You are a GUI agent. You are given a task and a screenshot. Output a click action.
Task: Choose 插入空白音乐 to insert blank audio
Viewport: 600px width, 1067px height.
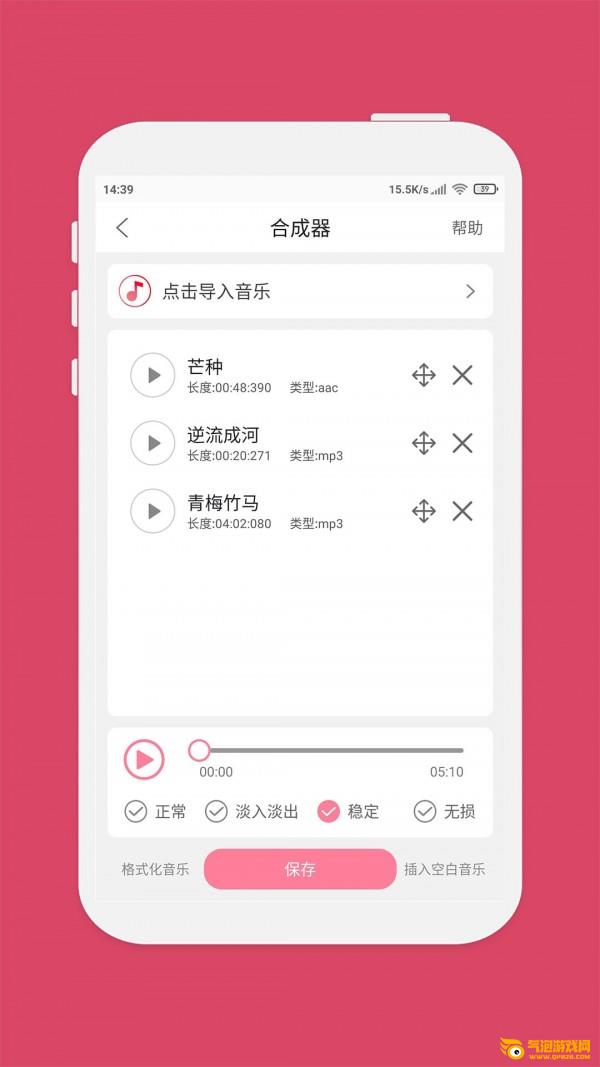pyautogui.click(x=444, y=869)
